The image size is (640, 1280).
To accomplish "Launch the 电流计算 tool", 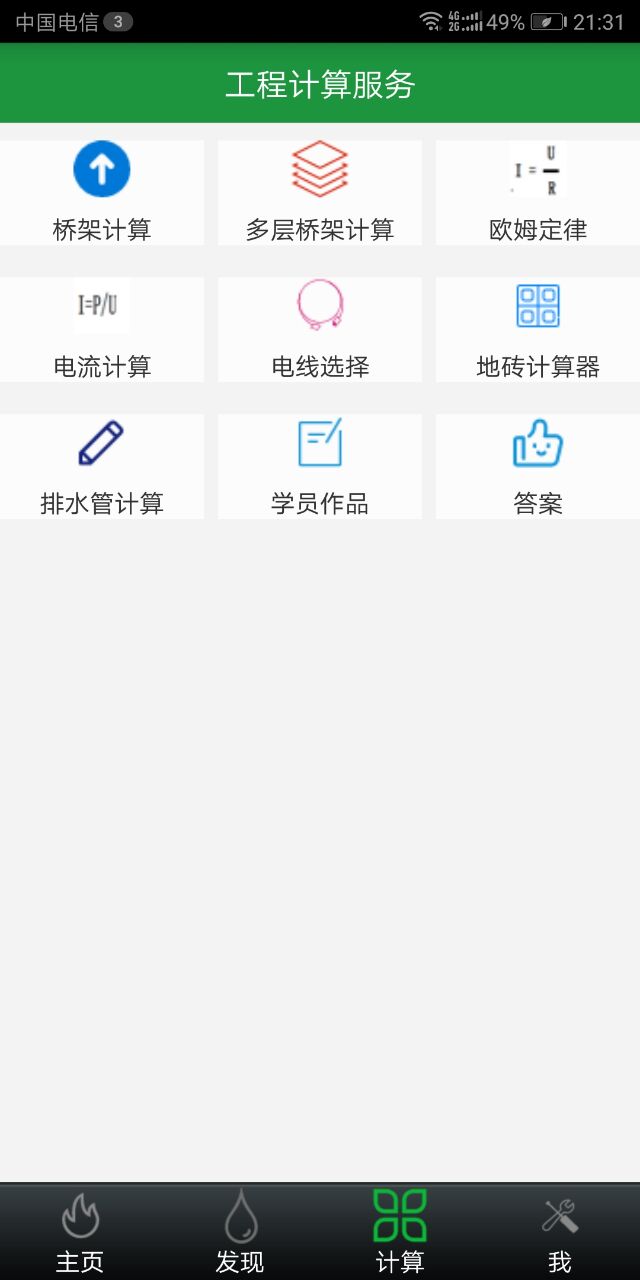I will point(102,329).
